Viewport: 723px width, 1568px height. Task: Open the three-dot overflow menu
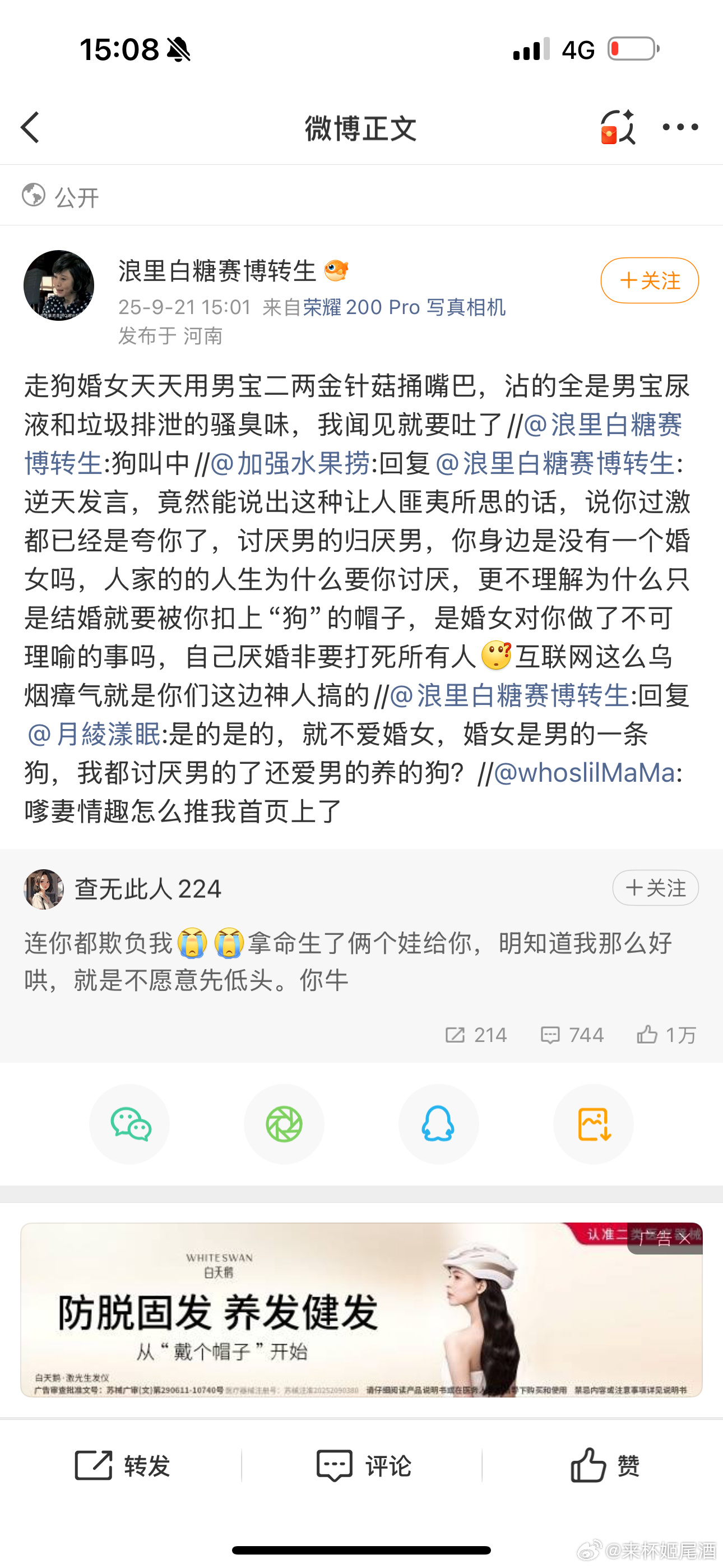coord(680,127)
